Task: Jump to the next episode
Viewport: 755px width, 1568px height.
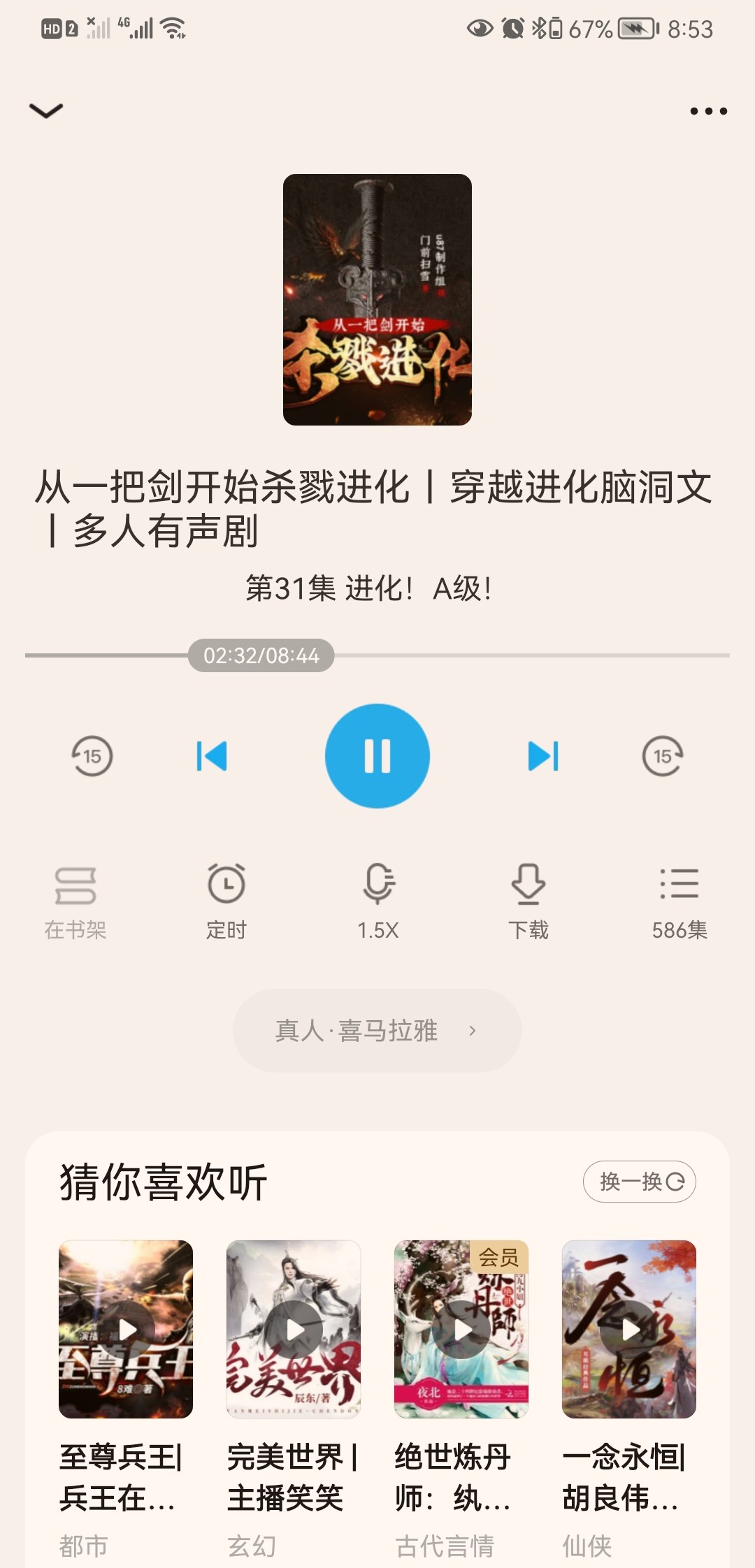Action: tap(543, 756)
